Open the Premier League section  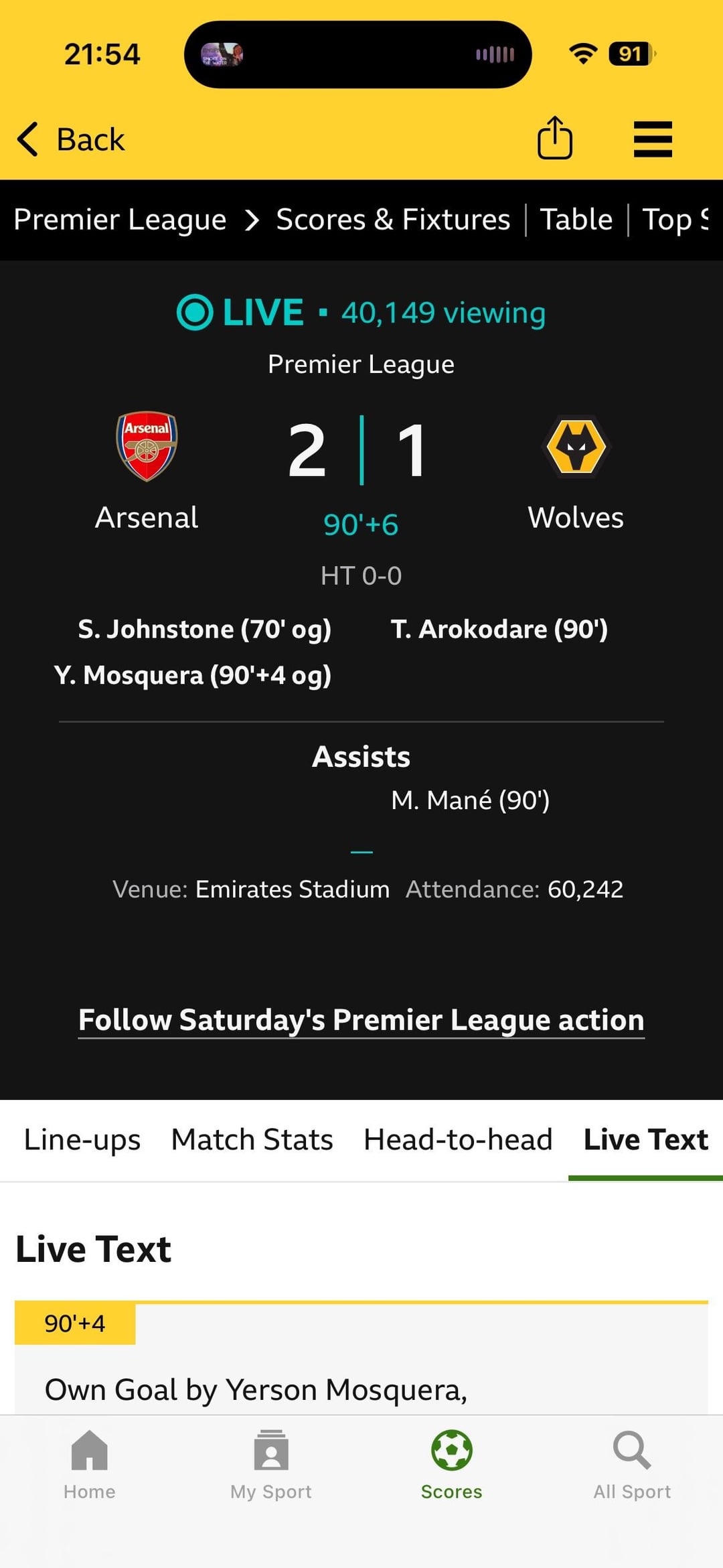[120, 220]
